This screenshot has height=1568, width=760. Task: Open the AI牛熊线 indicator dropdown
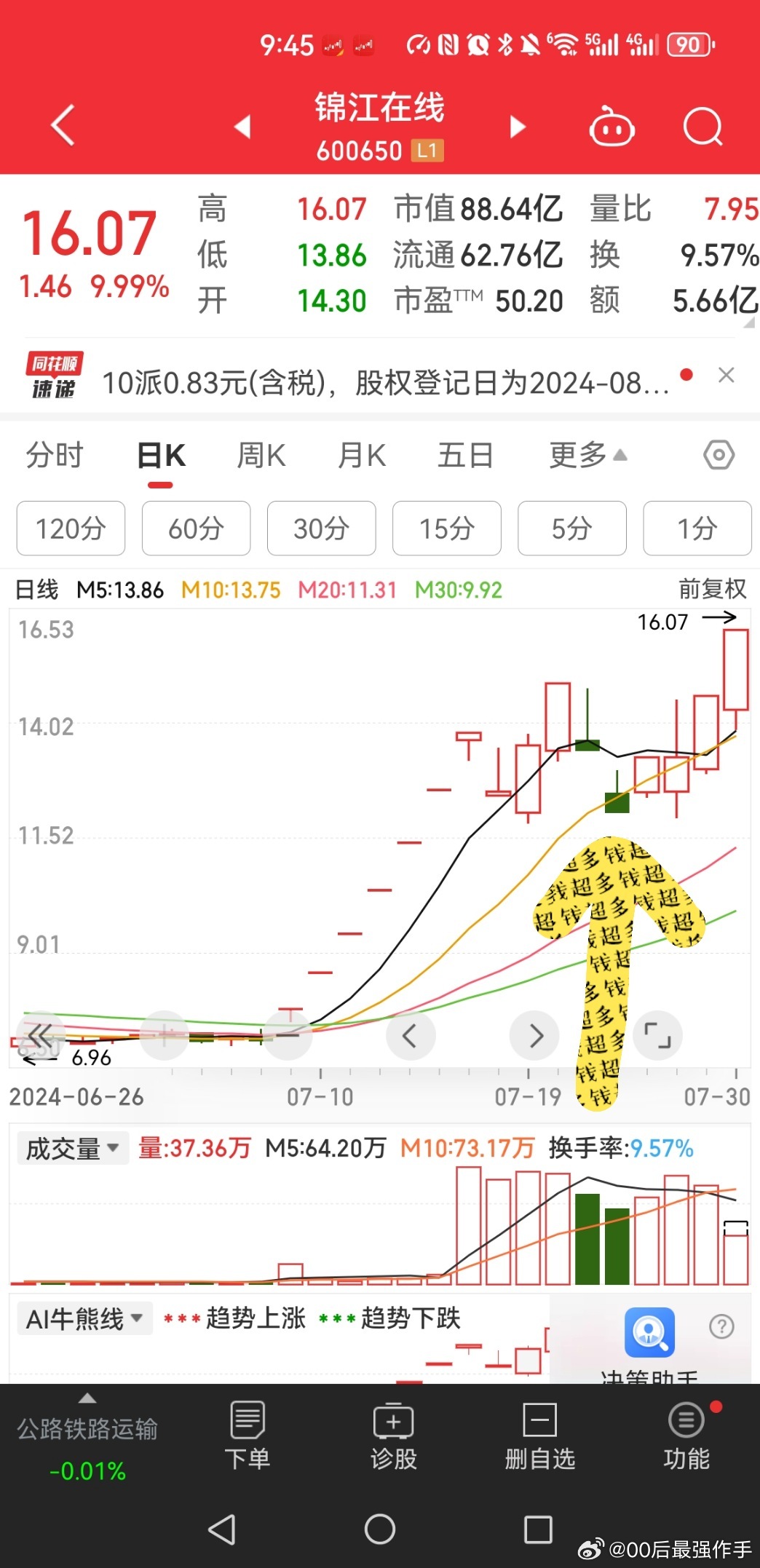(82, 1318)
